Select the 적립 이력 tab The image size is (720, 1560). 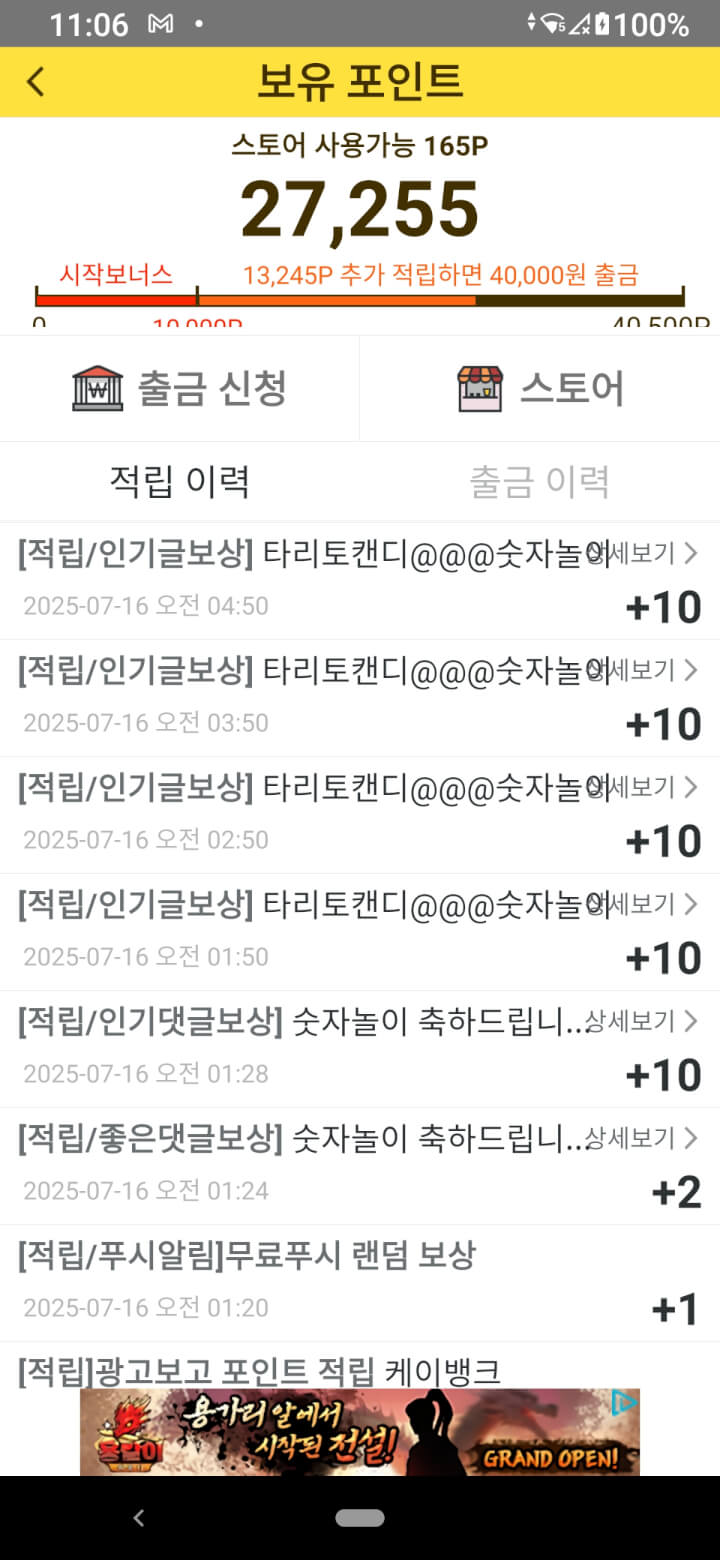coord(180,482)
